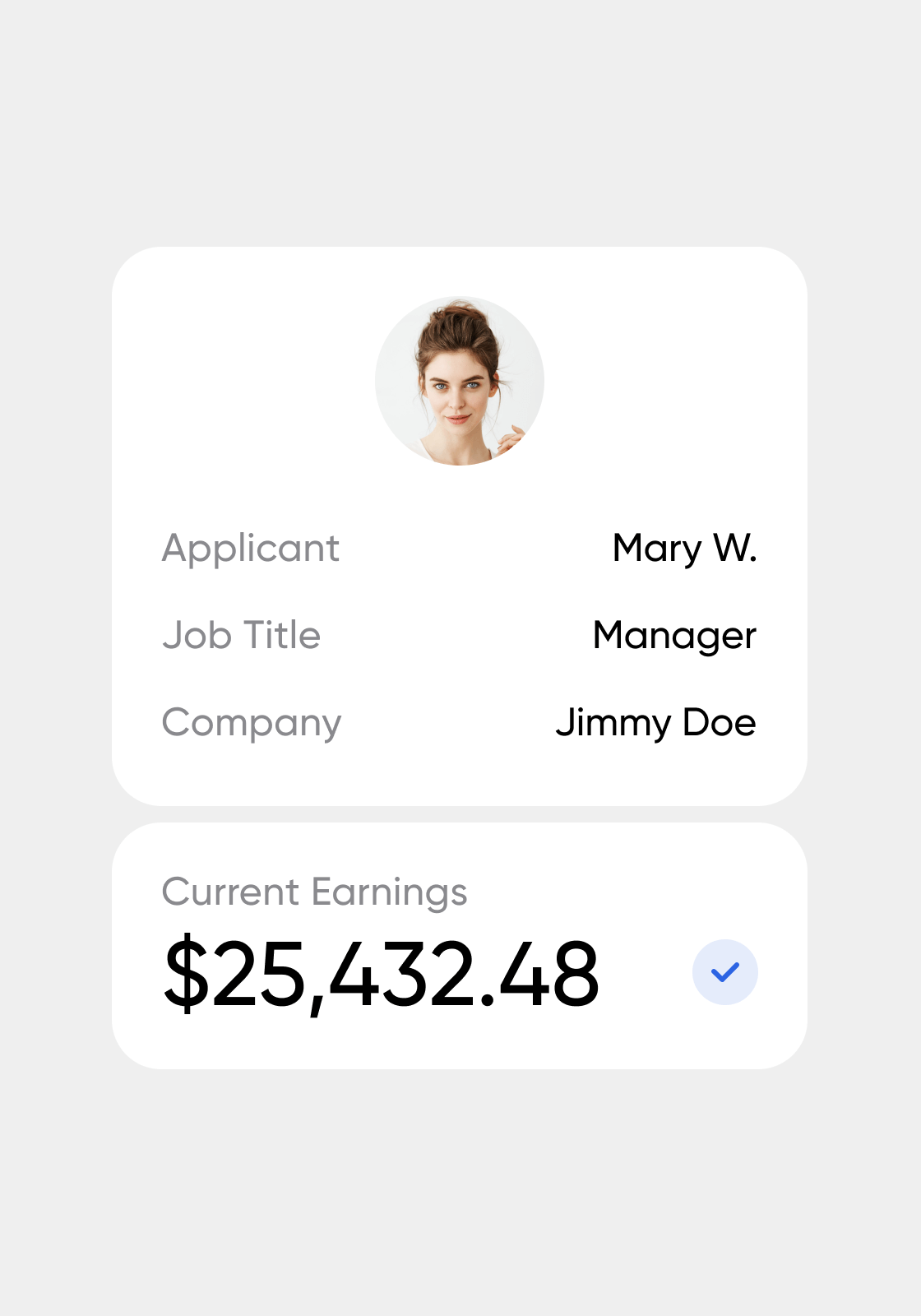
Task: Click the checkmark inside the light blue circle
Action: pyautogui.click(x=724, y=971)
